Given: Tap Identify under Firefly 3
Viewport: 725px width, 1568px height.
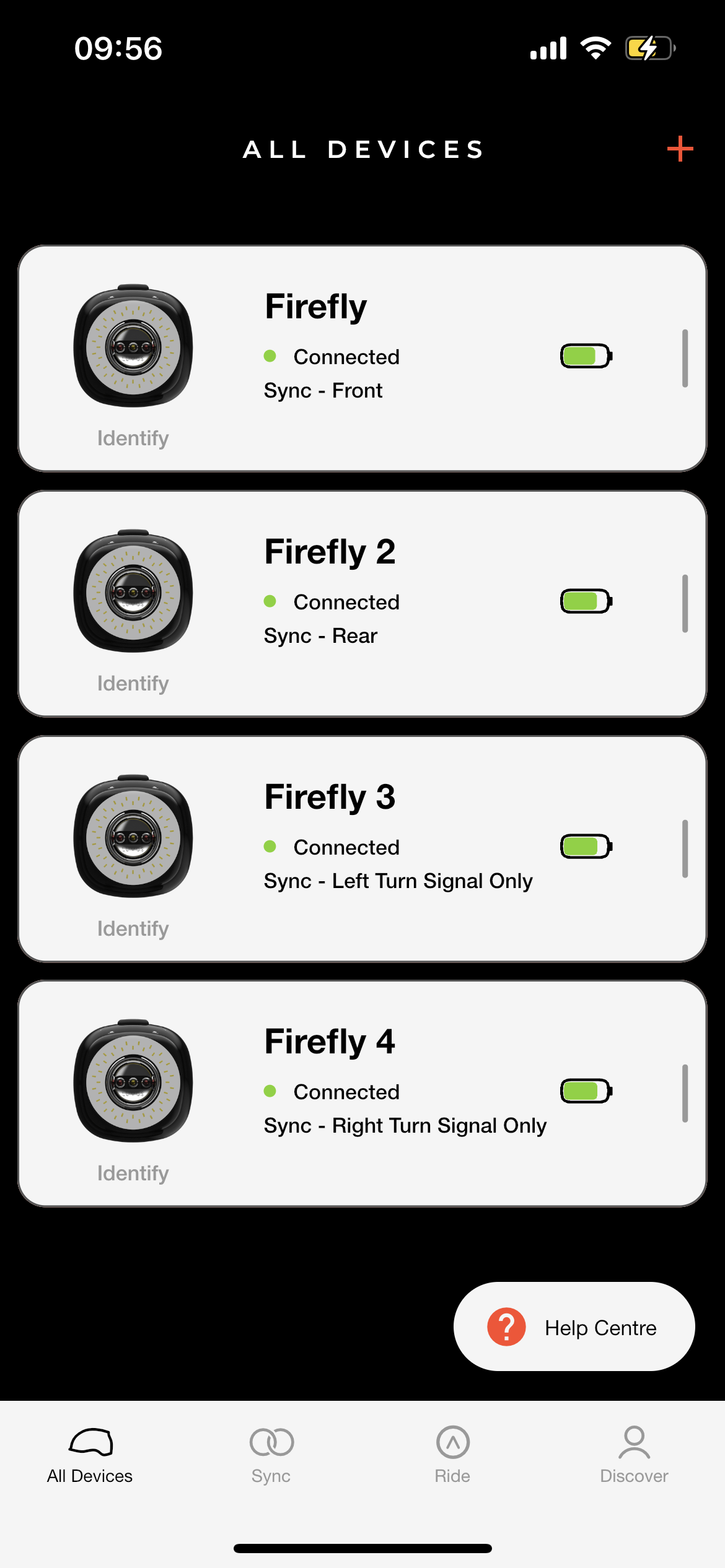Looking at the screenshot, I should [x=133, y=929].
